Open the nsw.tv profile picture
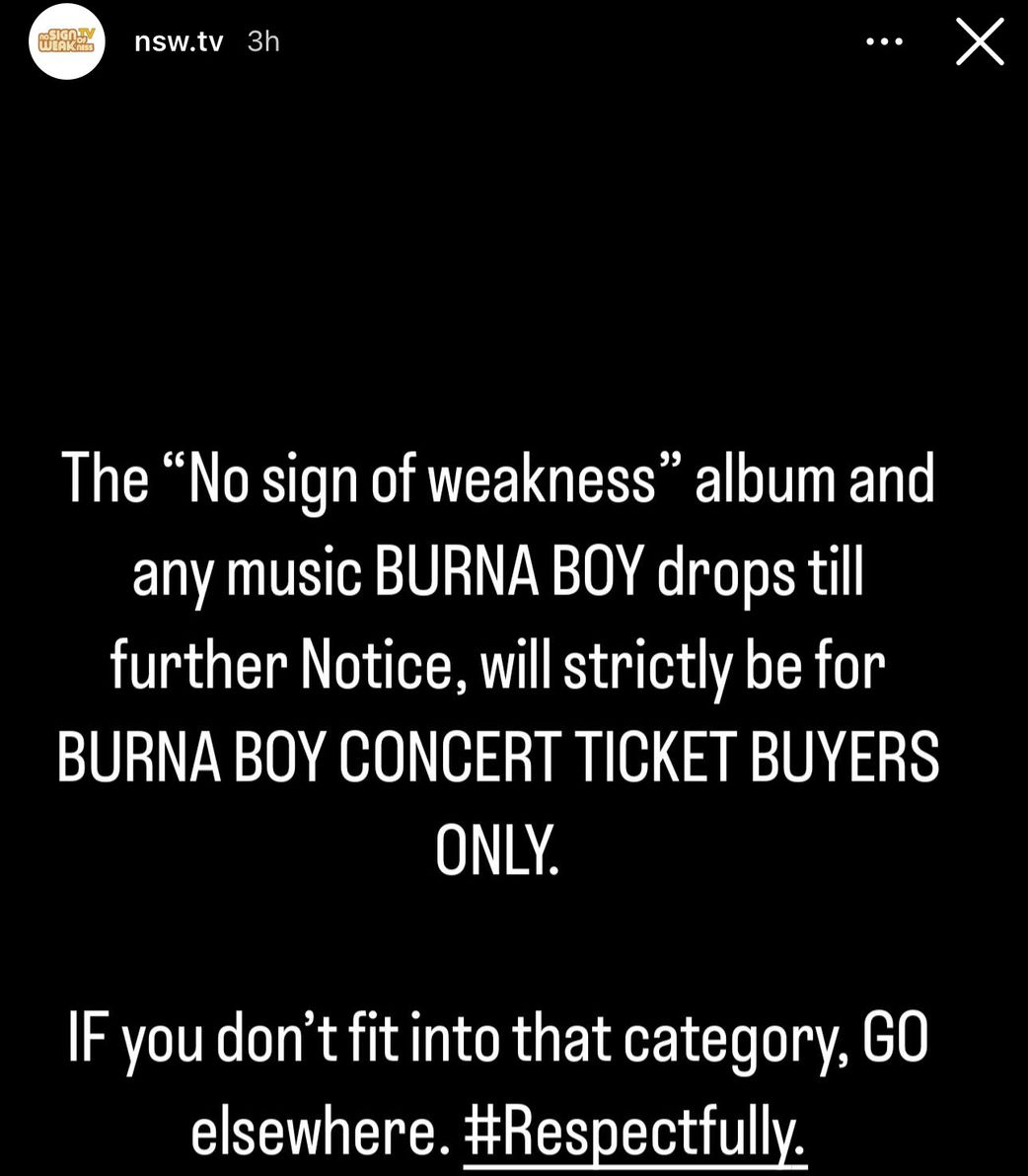Screen dimensions: 1028x1176 pos(67,41)
